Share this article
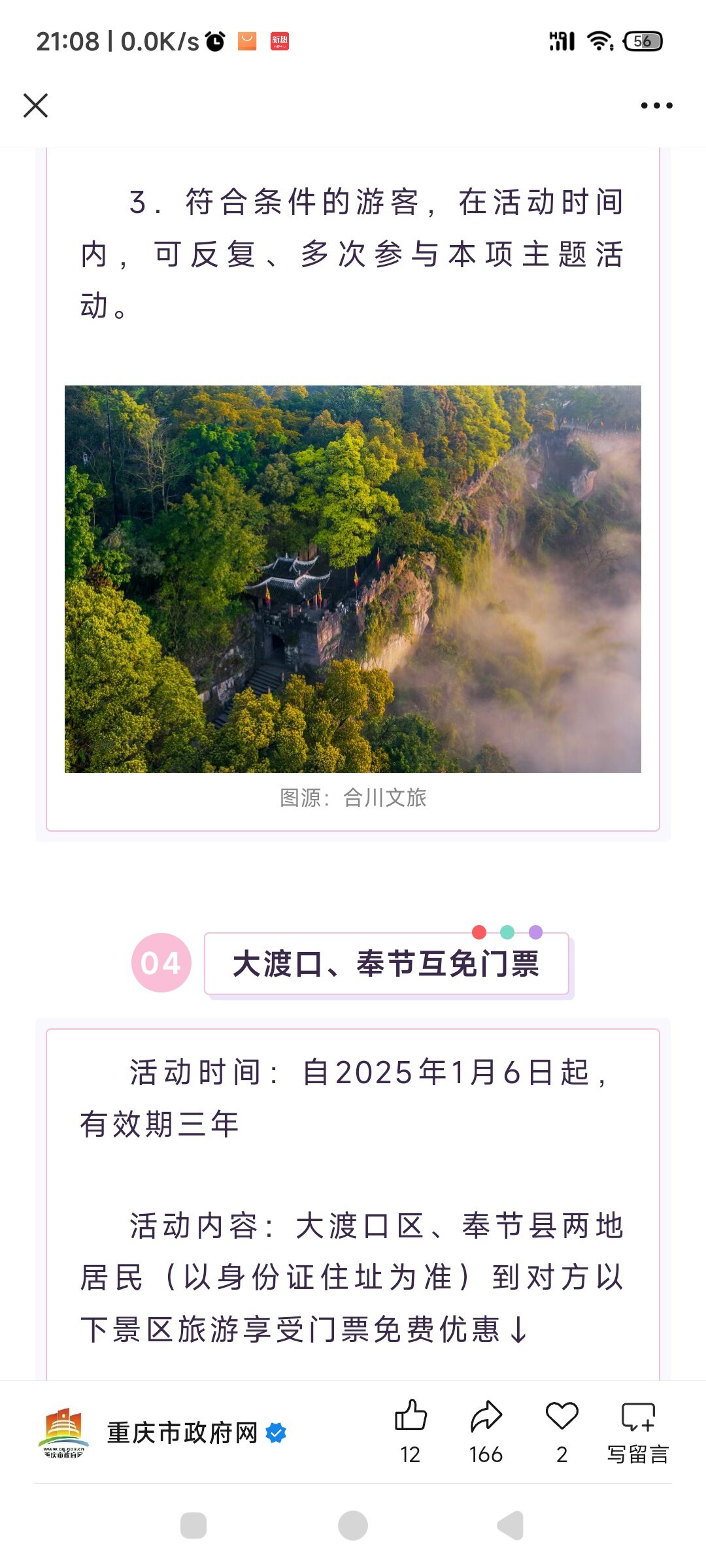The width and height of the screenshot is (706, 1568). pos(486,1431)
